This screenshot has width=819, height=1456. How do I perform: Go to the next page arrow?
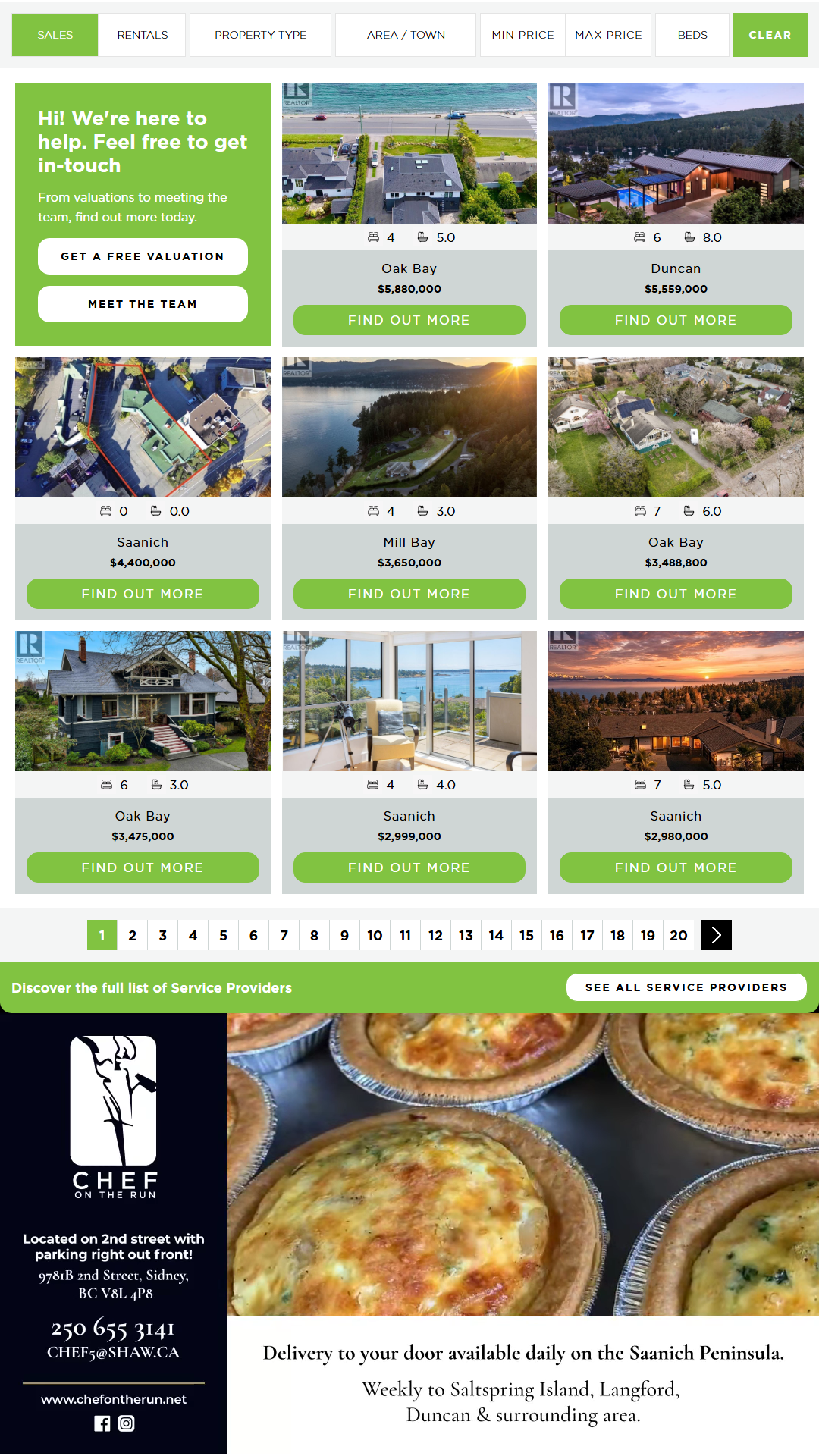pos(717,935)
